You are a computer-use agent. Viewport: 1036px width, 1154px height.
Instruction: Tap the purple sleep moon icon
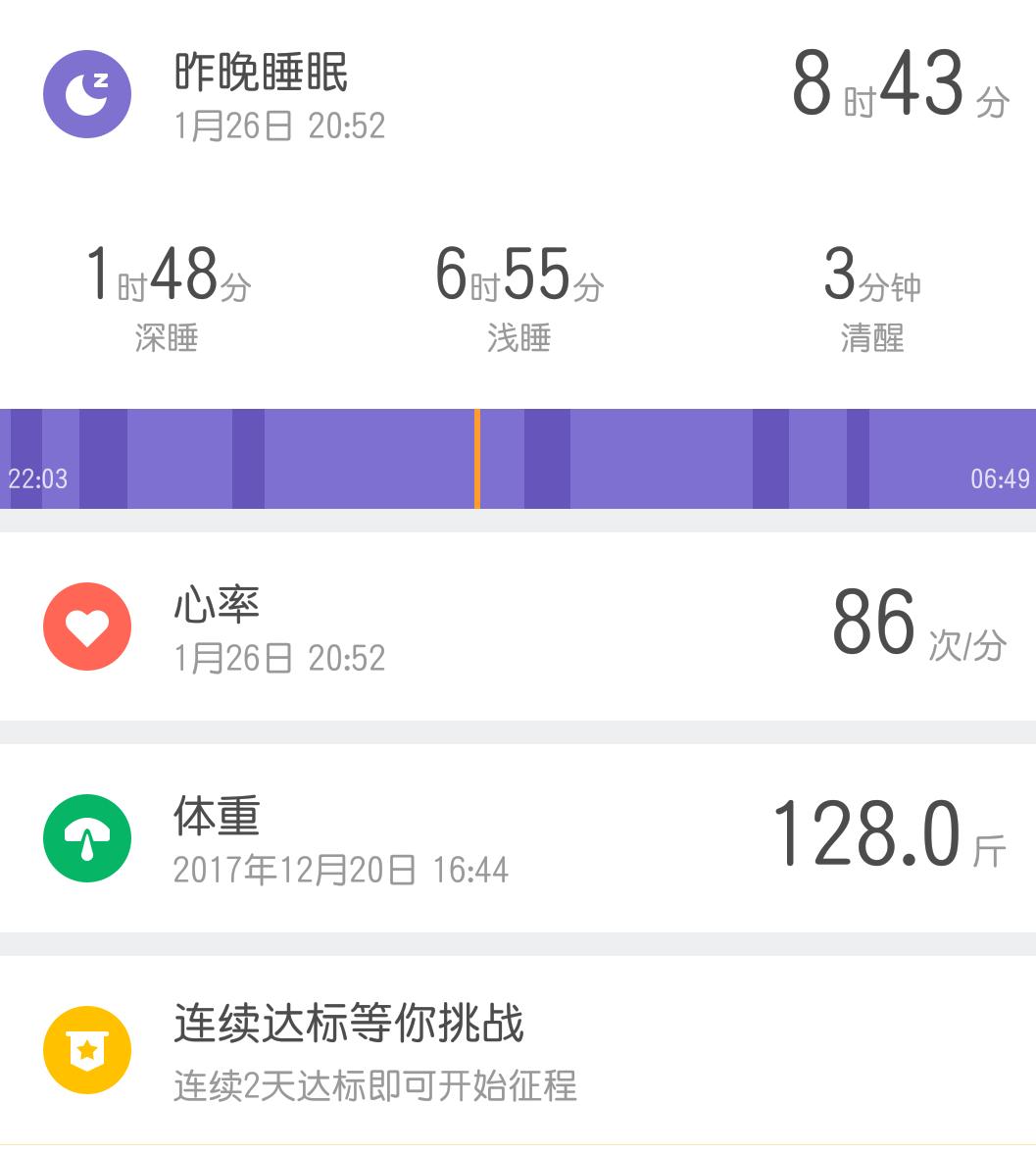[x=87, y=93]
